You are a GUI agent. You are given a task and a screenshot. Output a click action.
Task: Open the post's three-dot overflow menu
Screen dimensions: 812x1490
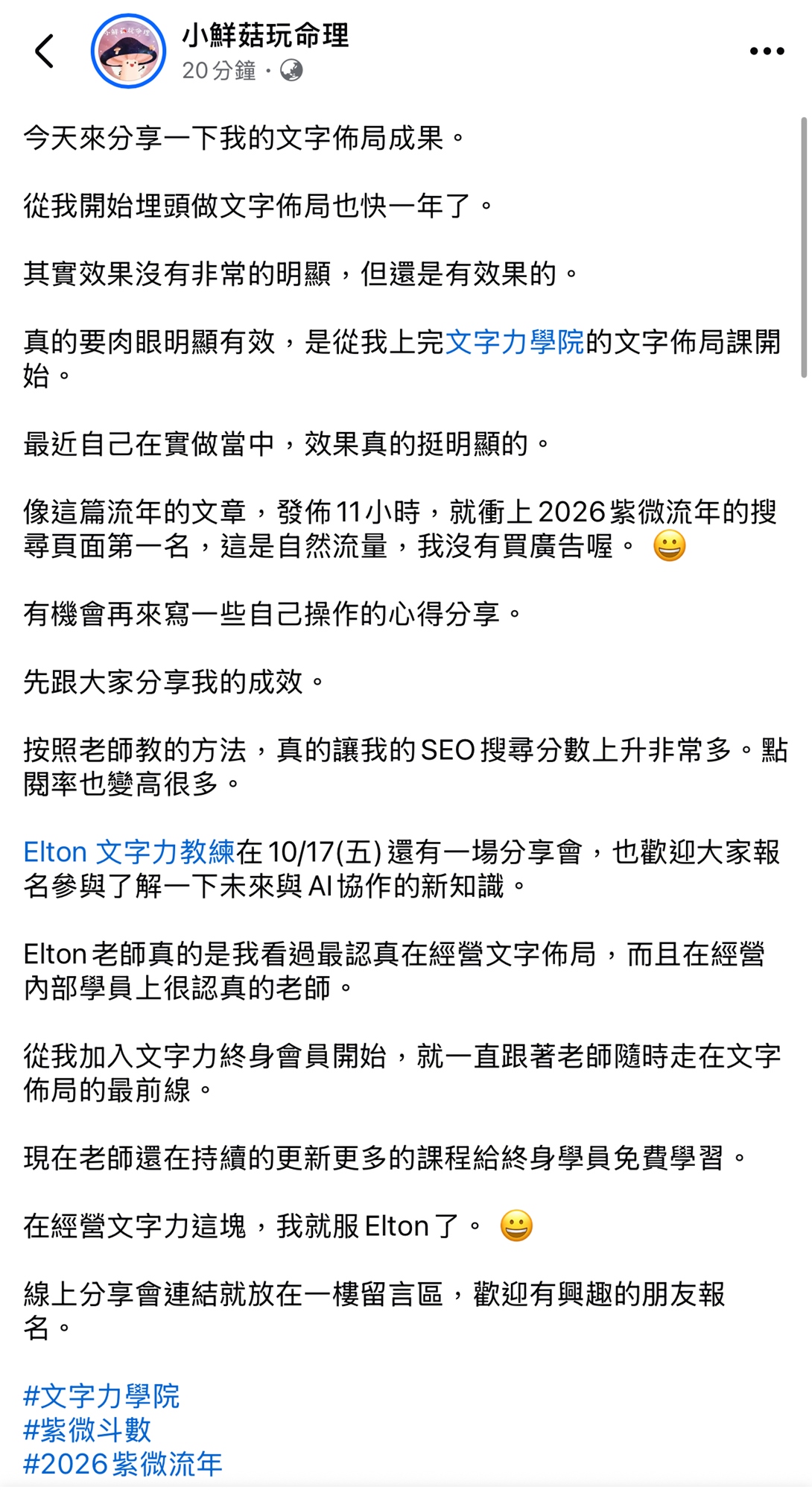pos(766,51)
